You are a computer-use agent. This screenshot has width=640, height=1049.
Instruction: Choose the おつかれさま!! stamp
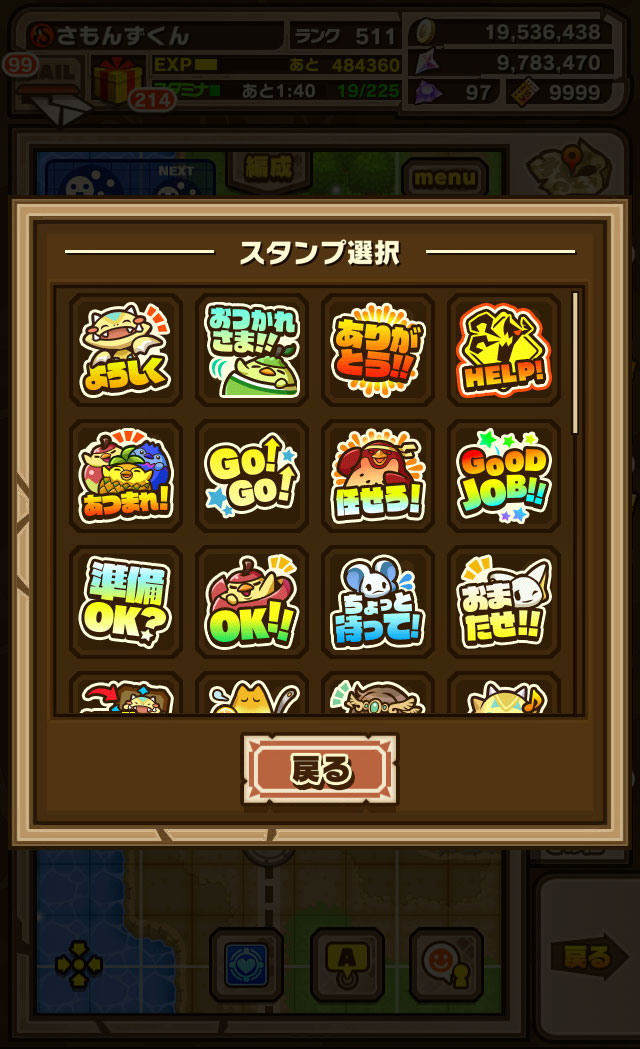point(251,350)
